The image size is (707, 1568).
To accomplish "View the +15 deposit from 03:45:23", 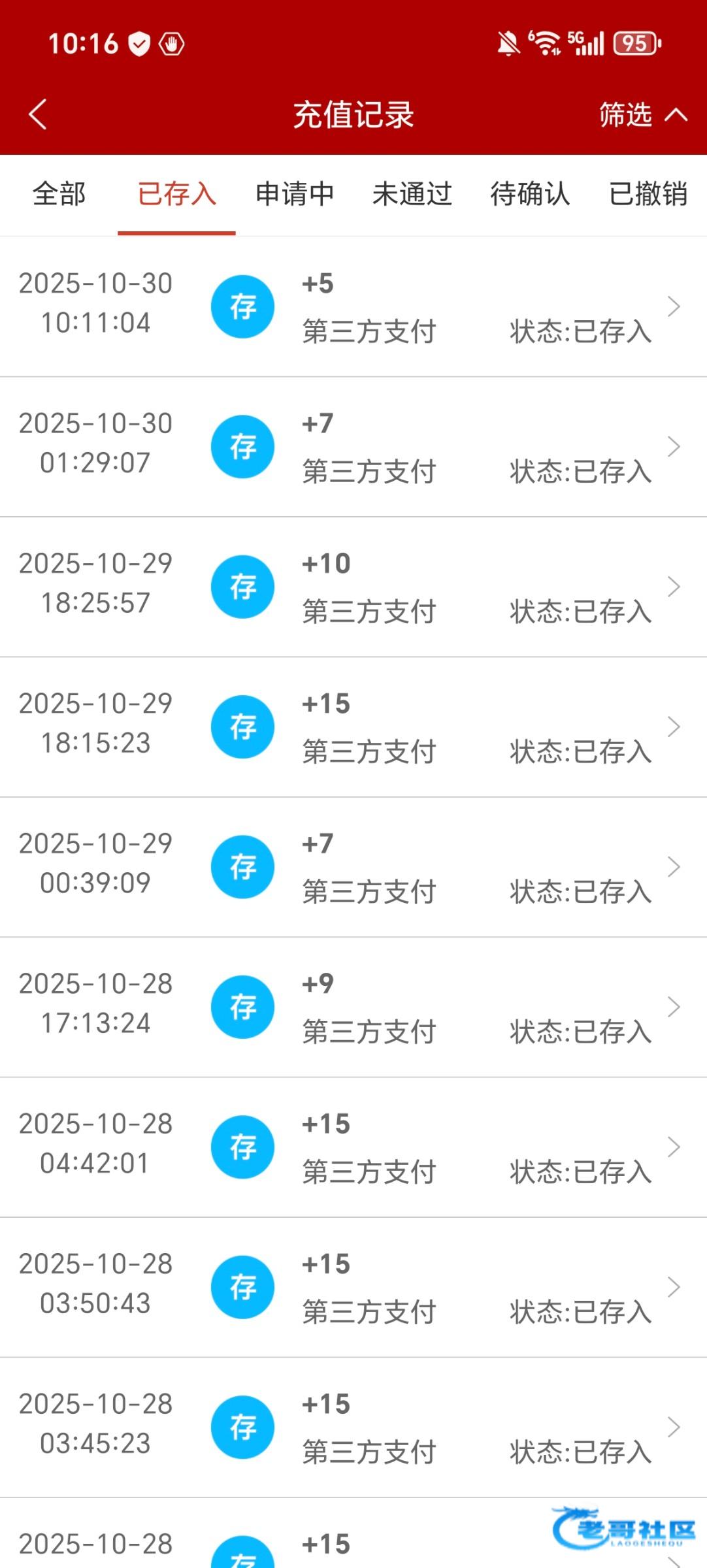I will (353, 1428).
